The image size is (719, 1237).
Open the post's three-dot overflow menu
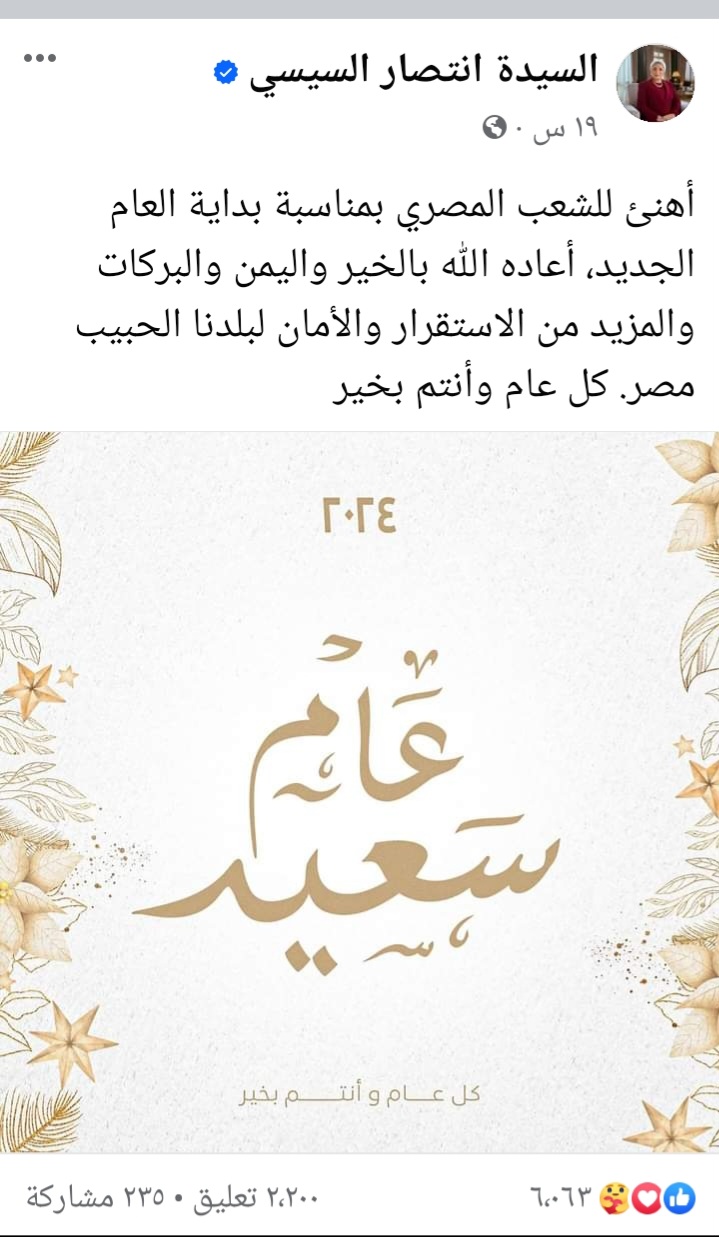click(x=41, y=58)
